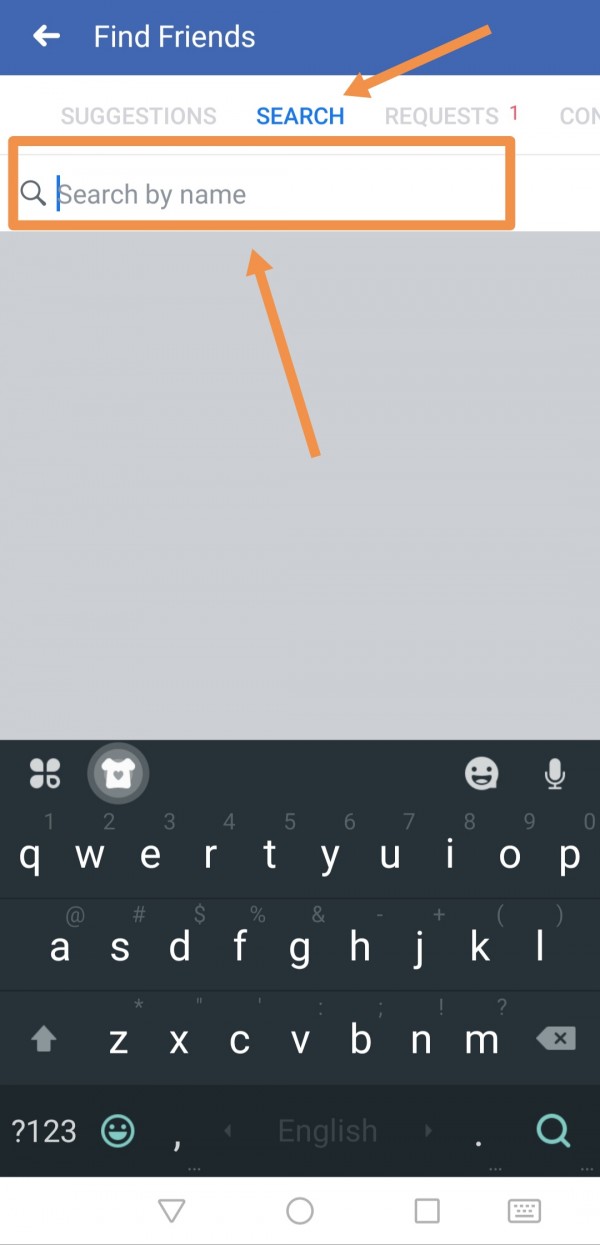
Task: Hide keyboard with the navigation bar keyboard icon
Action: pos(524,1211)
